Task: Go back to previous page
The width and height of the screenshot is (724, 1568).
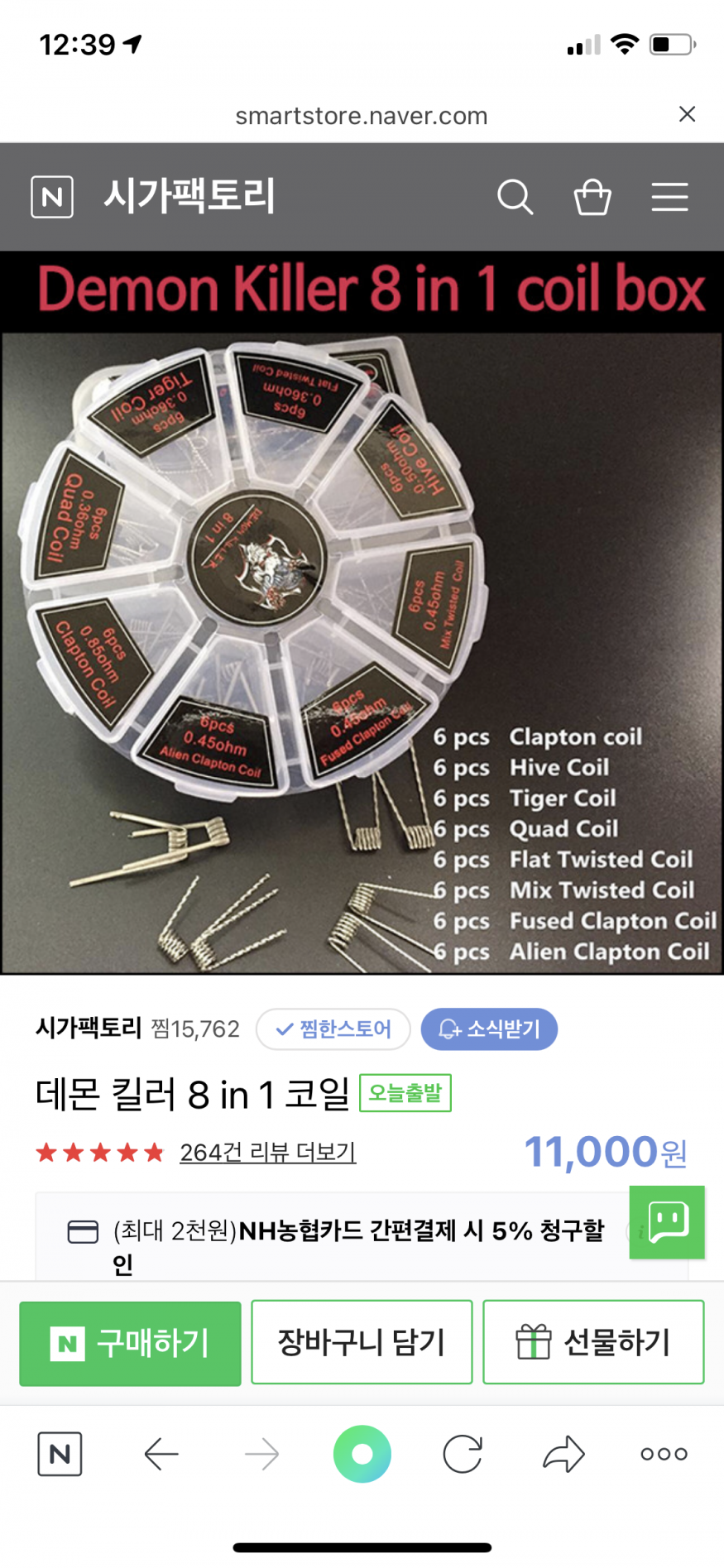Action: [161, 1454]
